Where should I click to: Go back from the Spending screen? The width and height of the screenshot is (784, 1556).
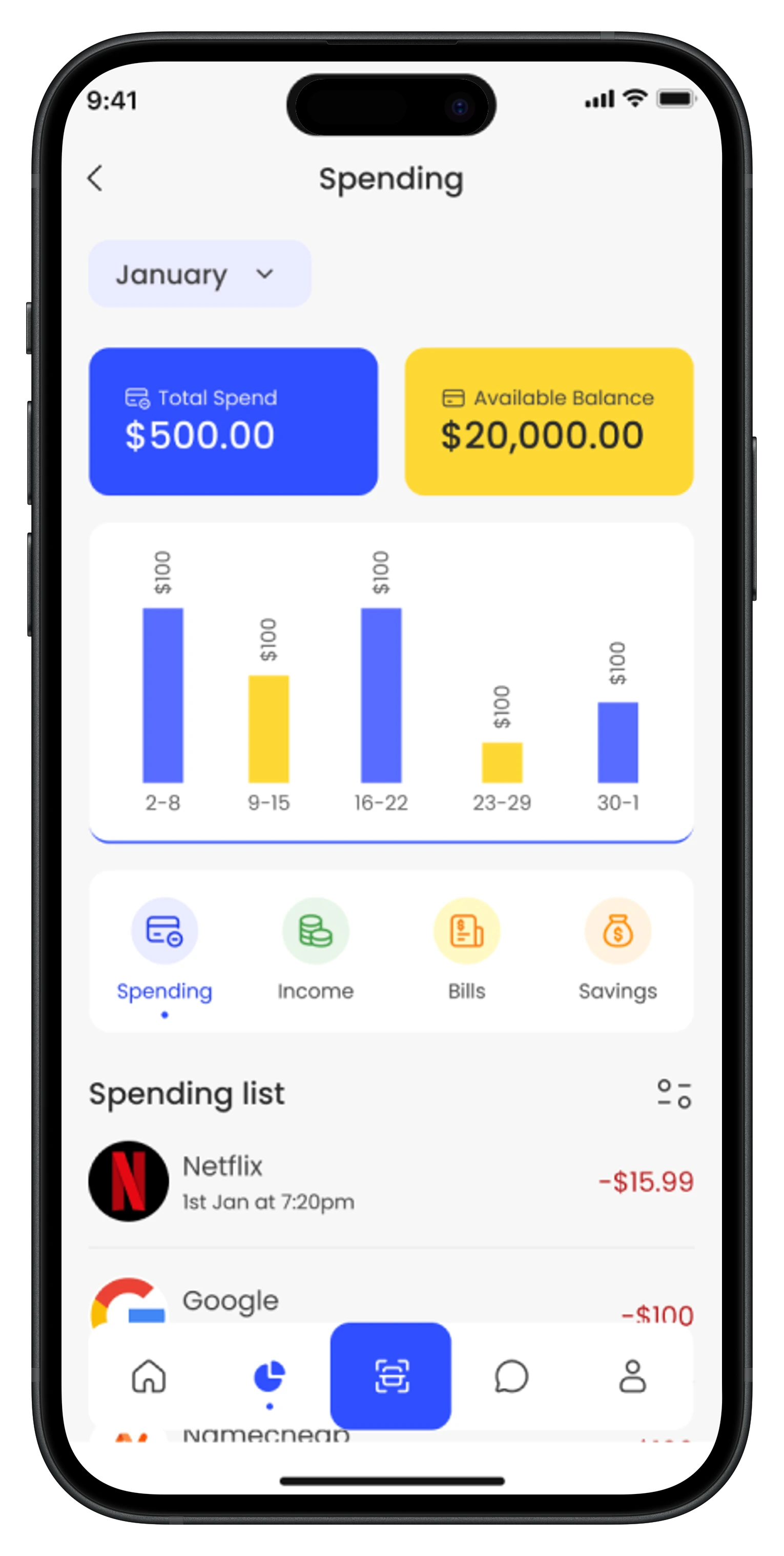point(95,179)
